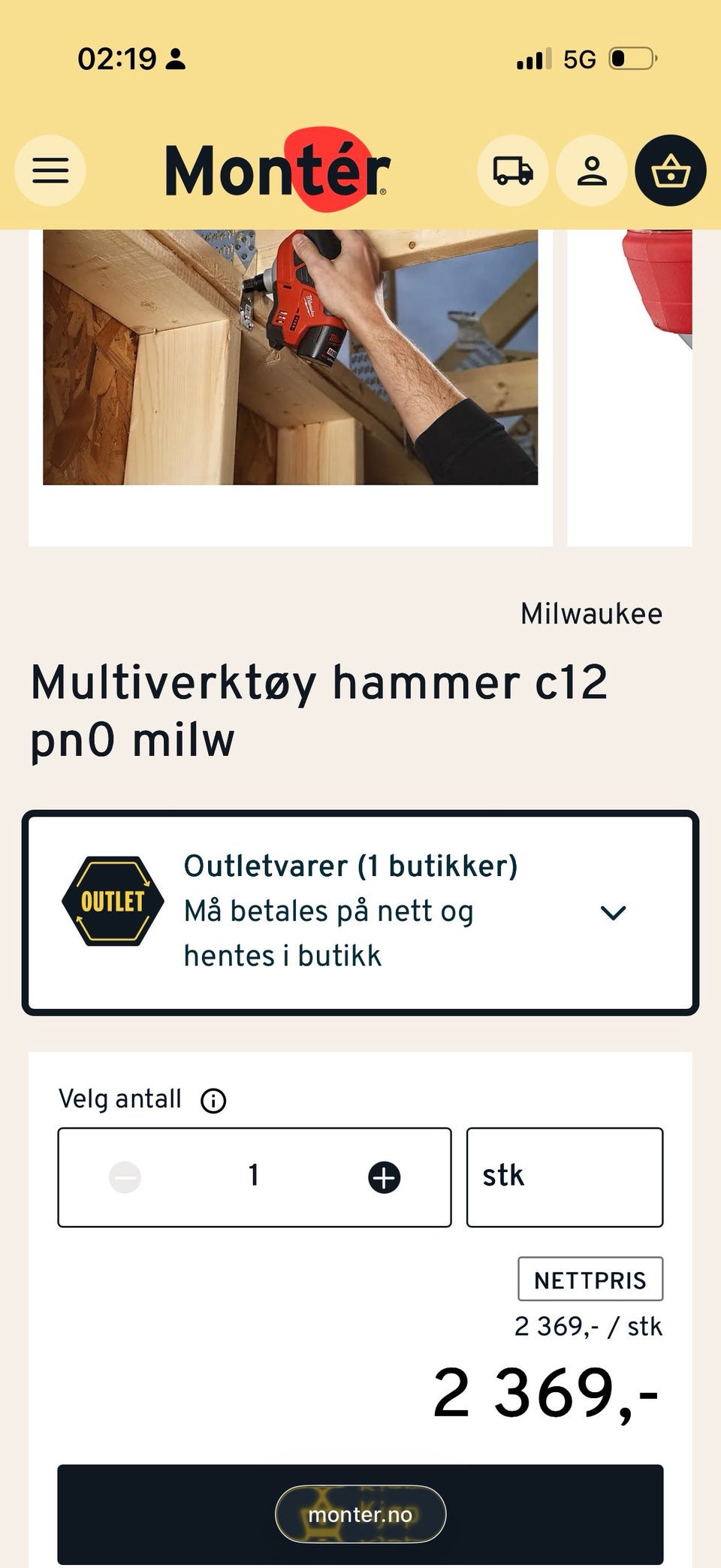Open the delivery truck options
The width and height of the screenshot is (721, 1568).
[511, 171]
